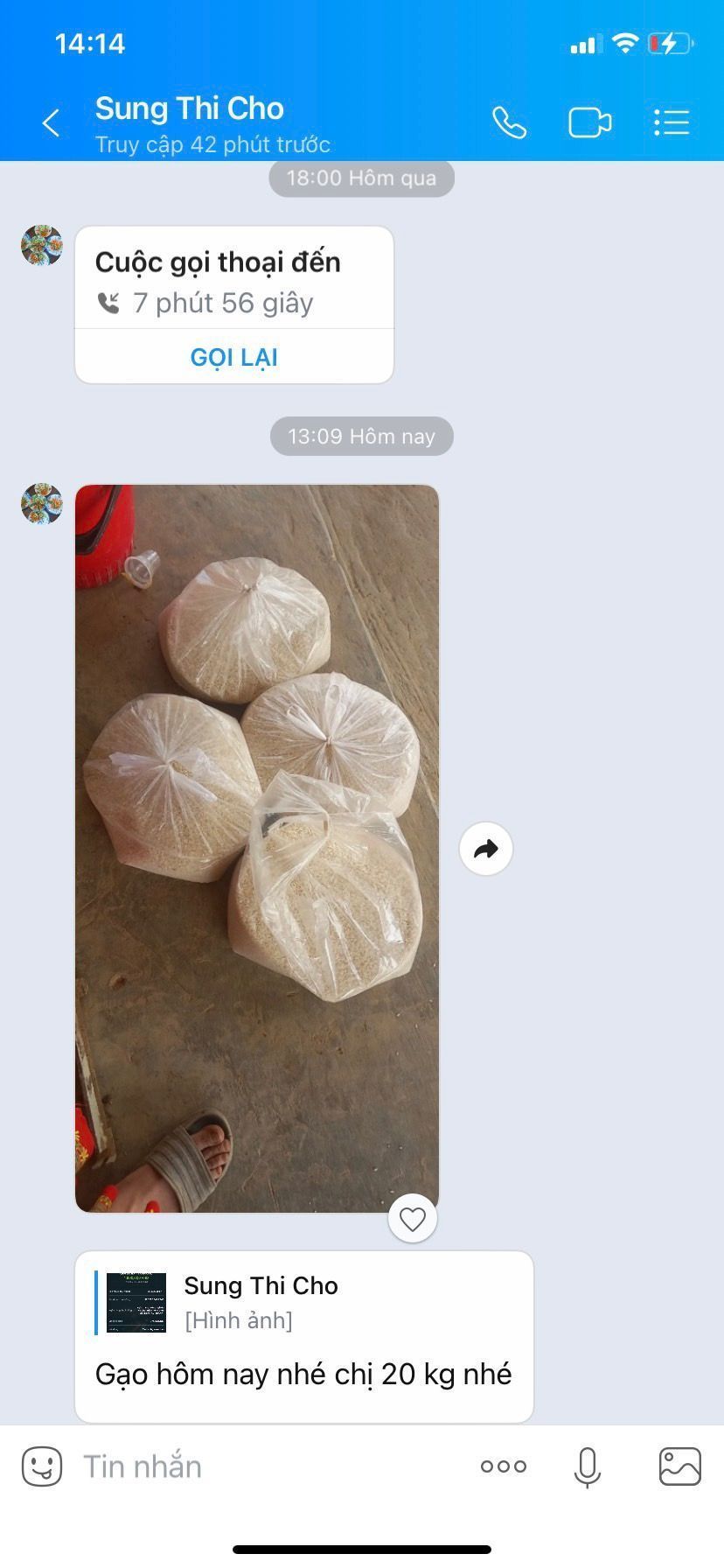Go back to the chat list
724x1568 pixels.
point(51,123)
